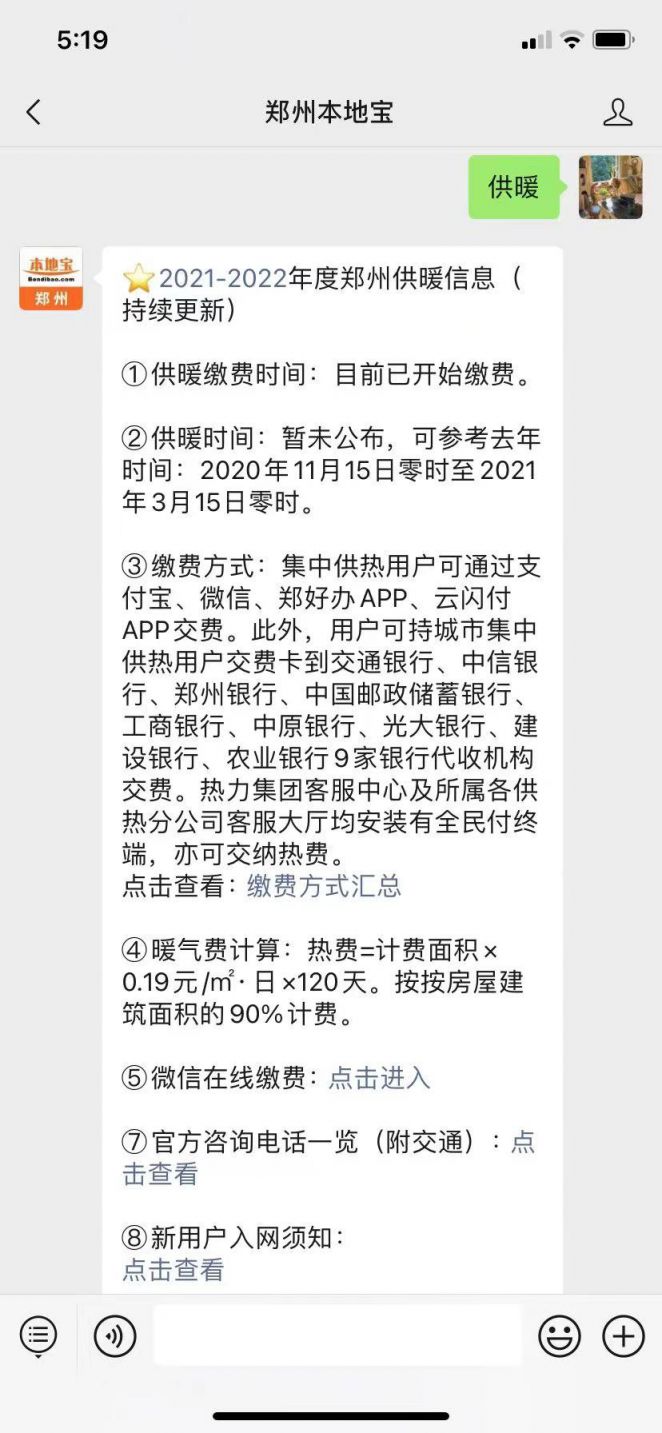Open the account profile icon
The height and width of the screenshot is (1433, 662).
coord(618,112)
